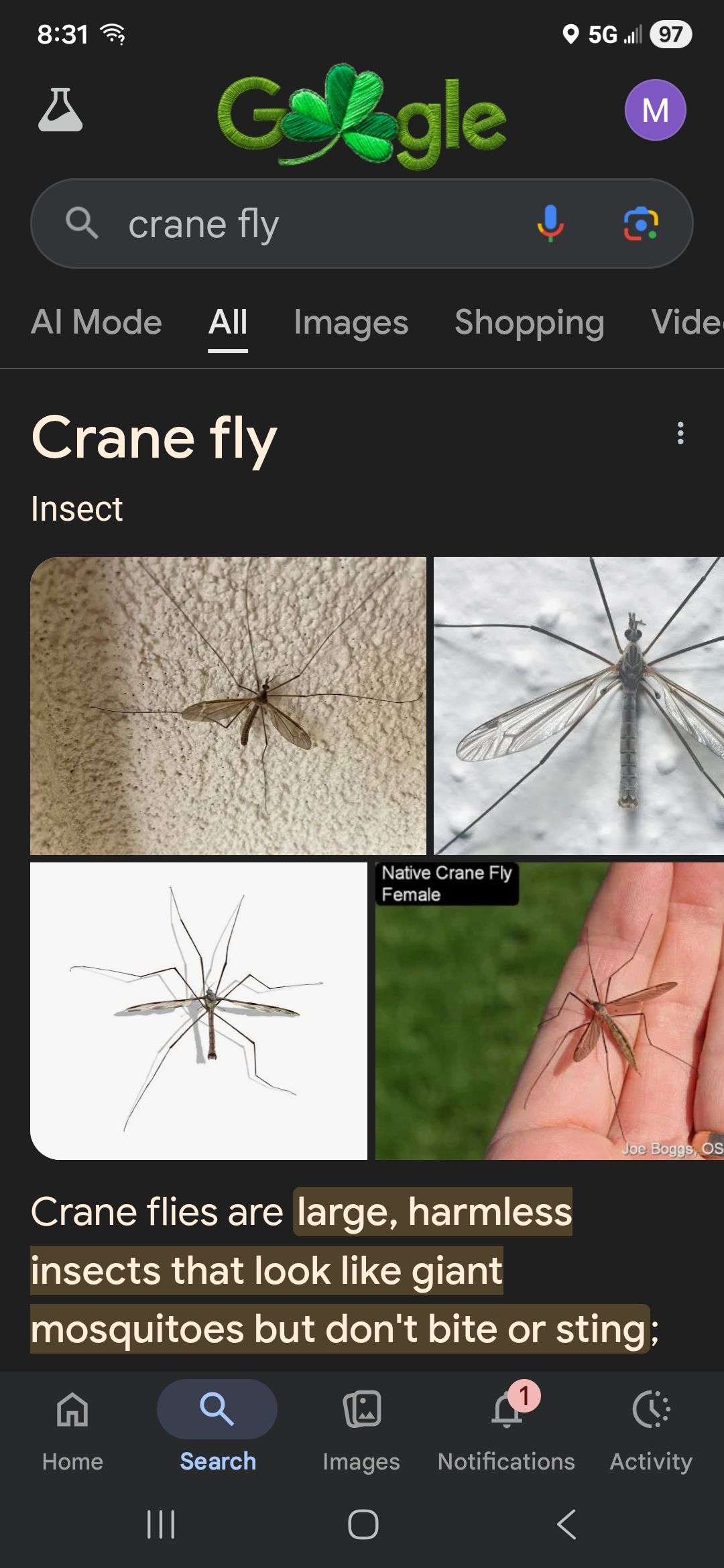The image size is (724, 1568).
Task: Tap the system back button
Action: (566, 1524)
